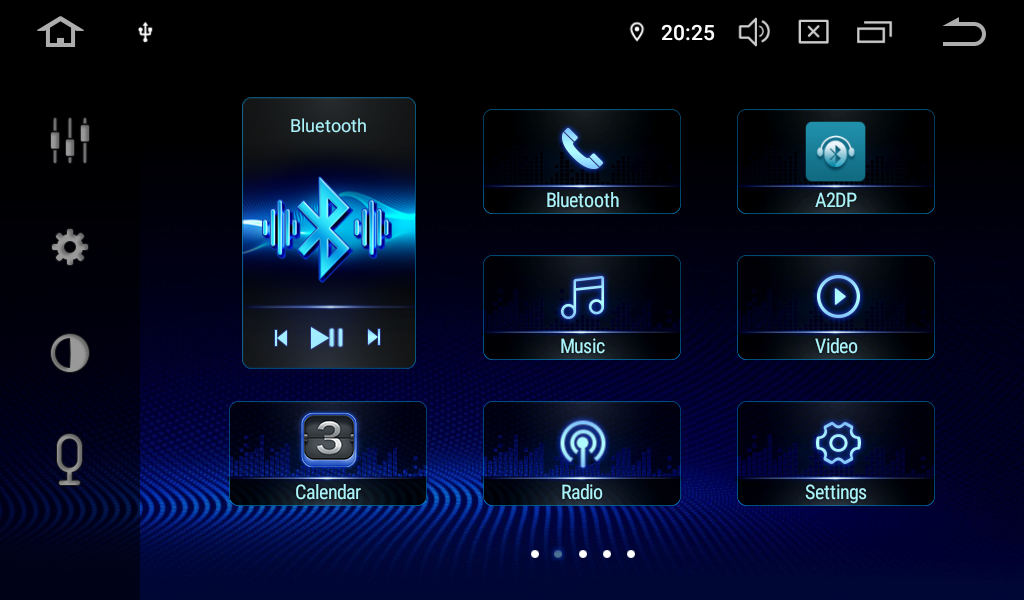Open the Calendar app
Screen dimensions: 1024x600
click(x=328, y=453)
